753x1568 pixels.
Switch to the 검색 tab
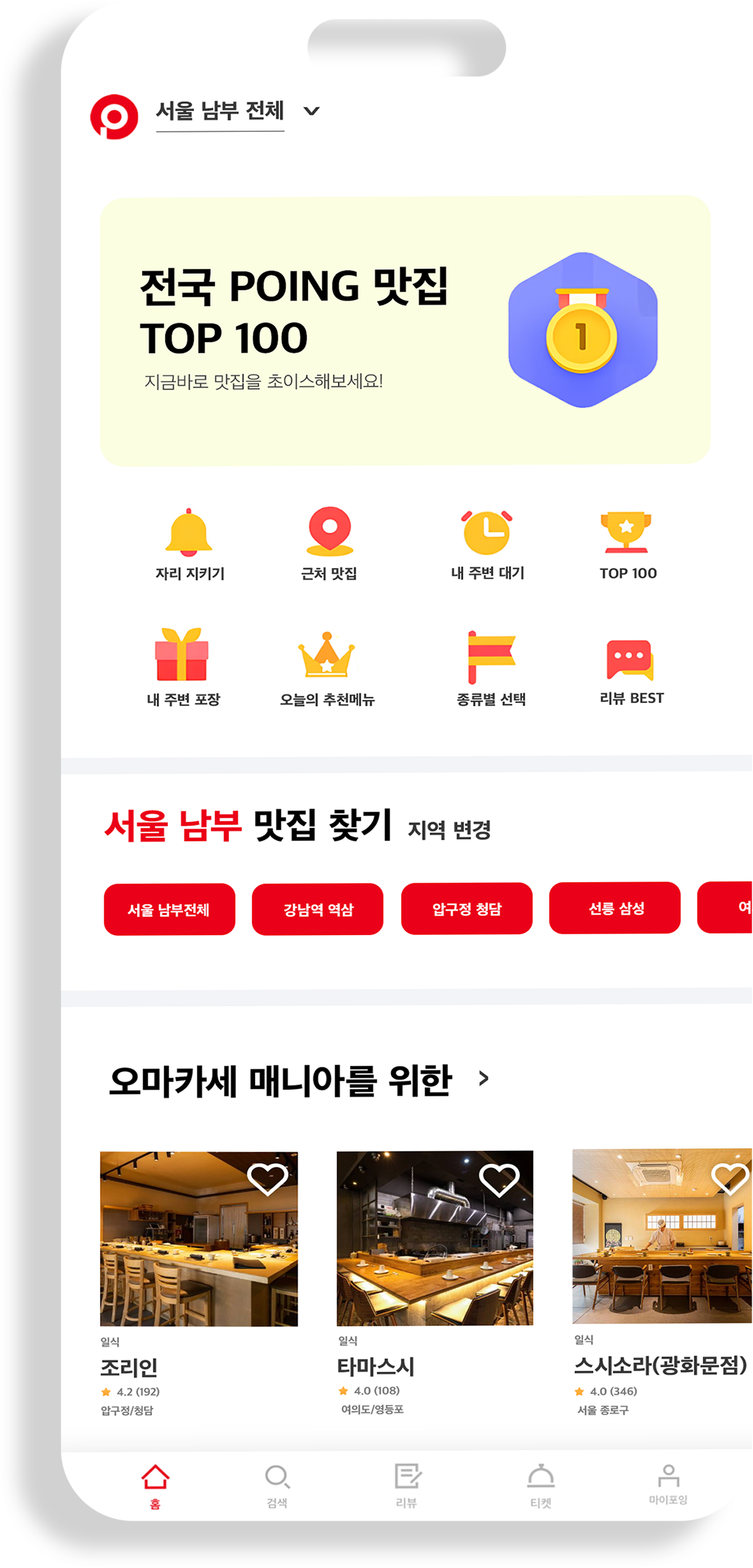coord(277,1486)
